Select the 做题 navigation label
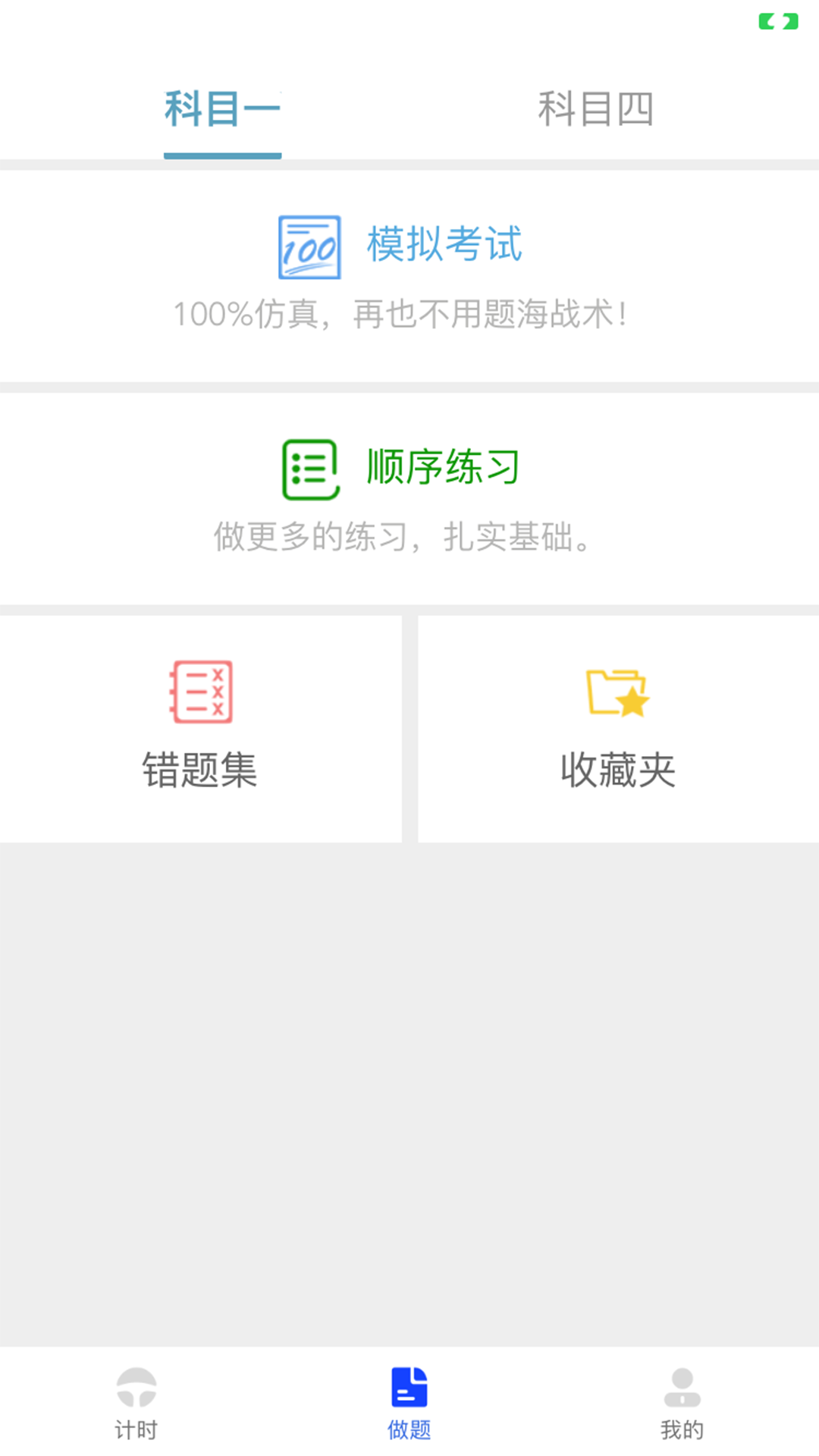Image resolution: width=819 pixels, height=1456 pixels. click(x=409, y=1430)
